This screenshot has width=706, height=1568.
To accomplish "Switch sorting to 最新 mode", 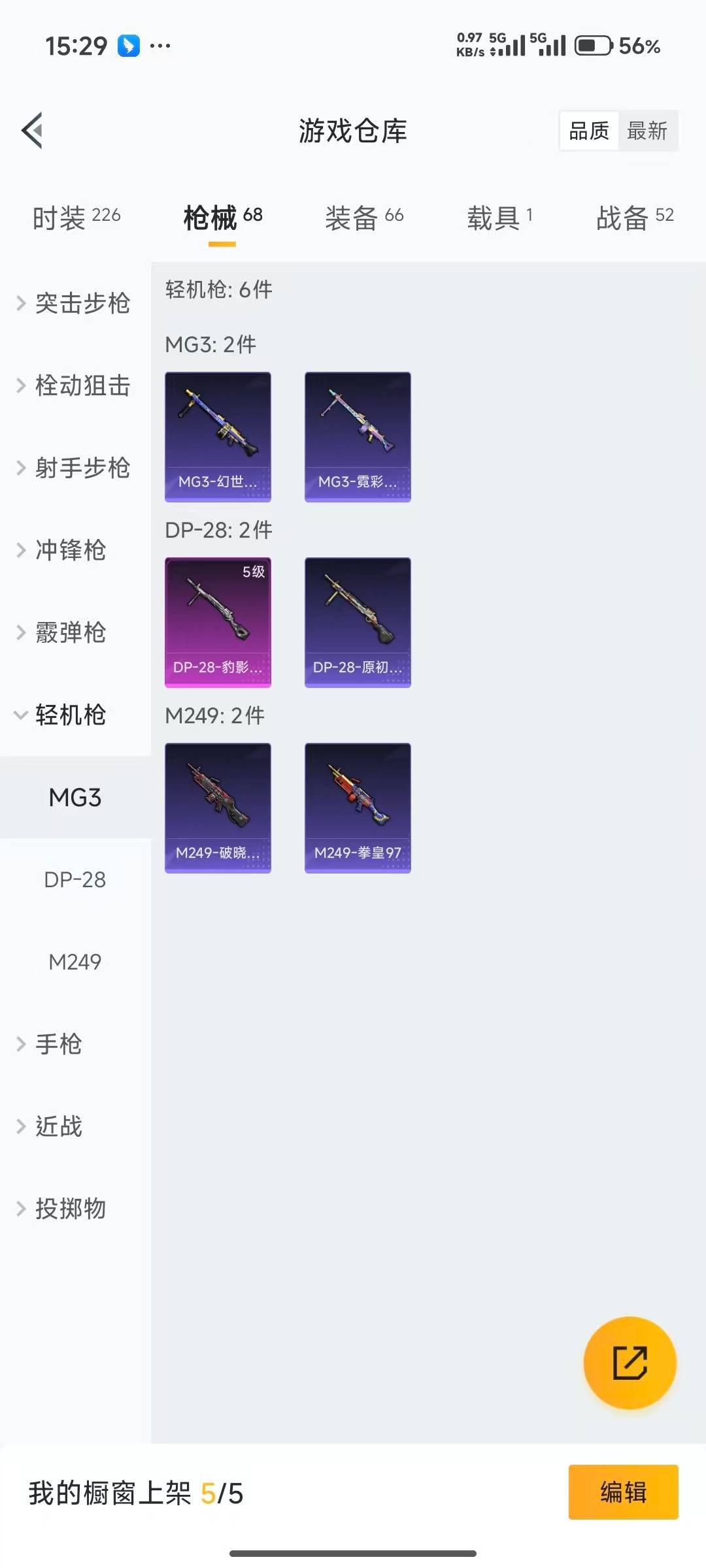I will coord(648,131).
